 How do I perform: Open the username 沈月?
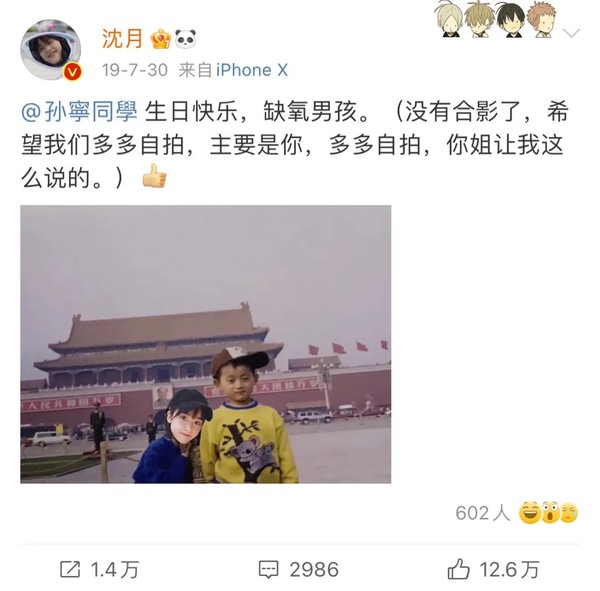(x=120, y=38)
